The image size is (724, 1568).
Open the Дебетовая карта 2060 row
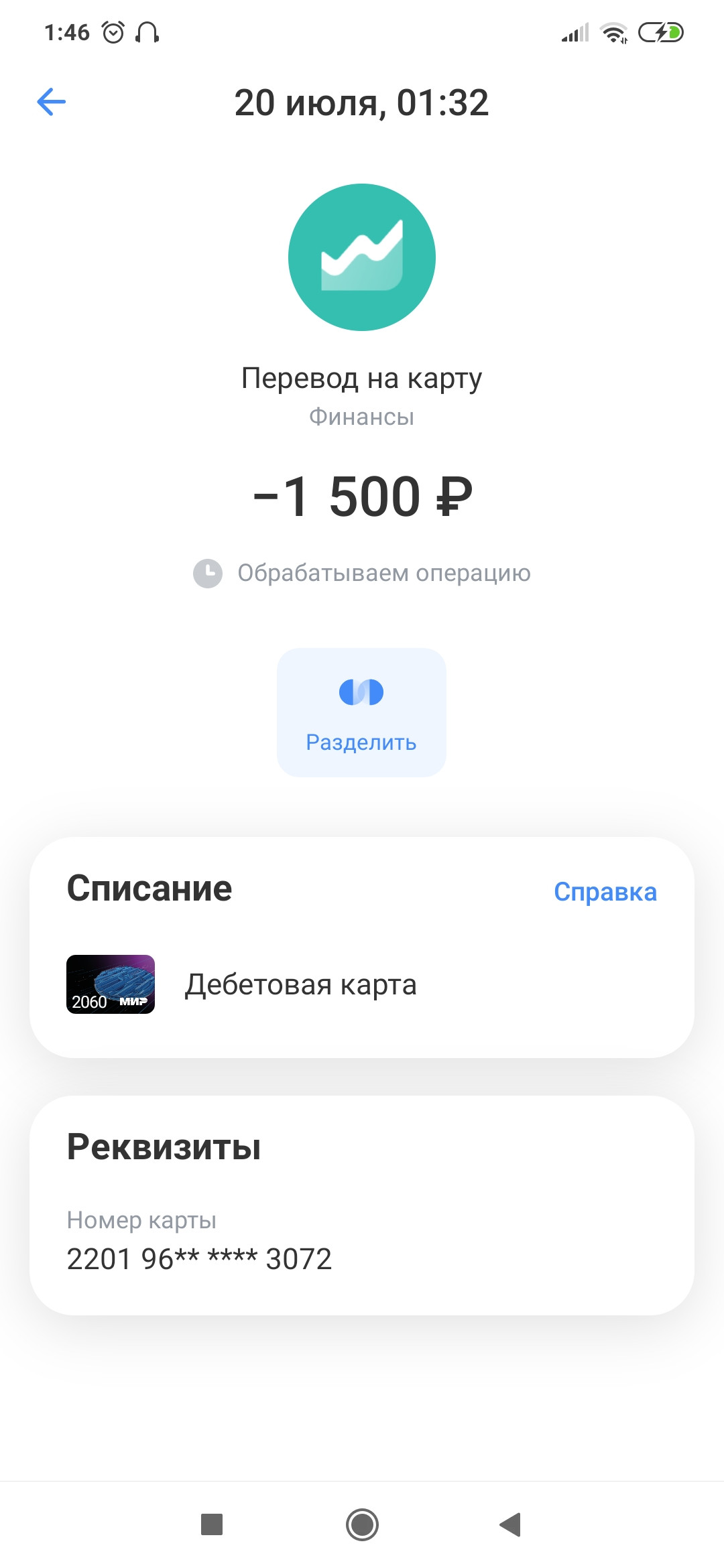361,984
